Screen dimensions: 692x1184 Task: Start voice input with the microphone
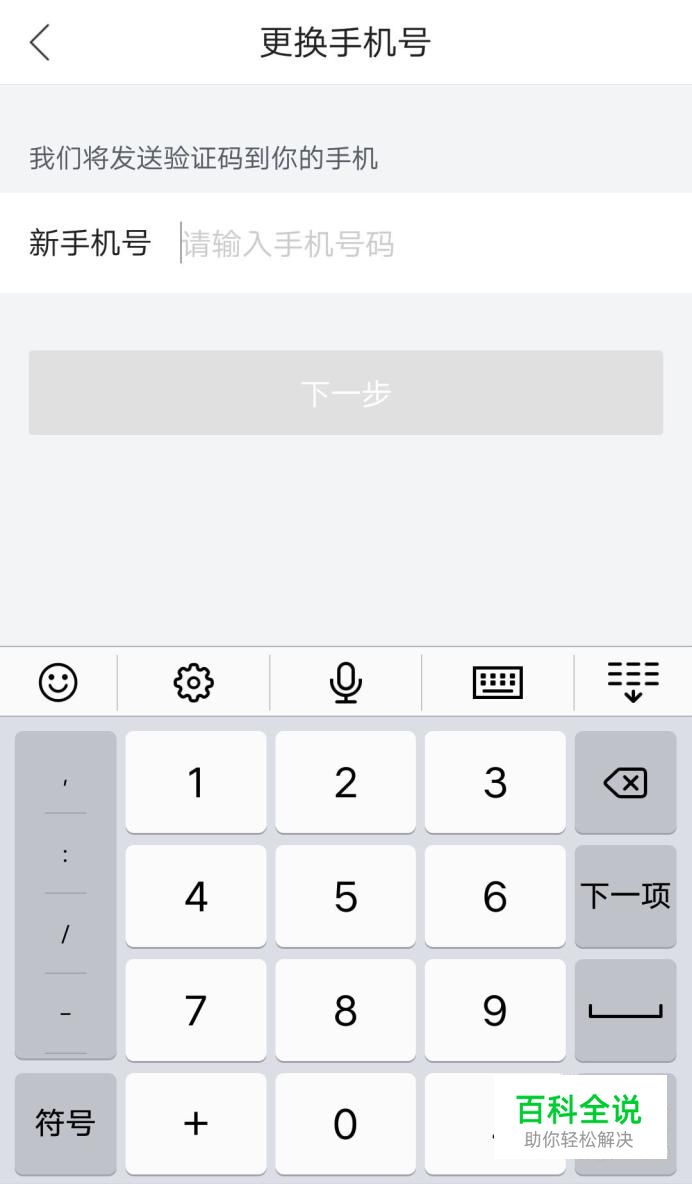[346, 683]
